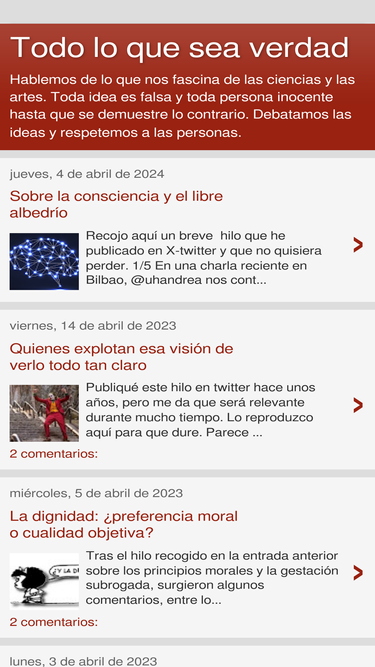Image resolution: width=375 pixels, height=667 pixels.
Task: Tap the arrow beside the 'Publiqué este hilo' excerpt
Action: click(358, 405)
